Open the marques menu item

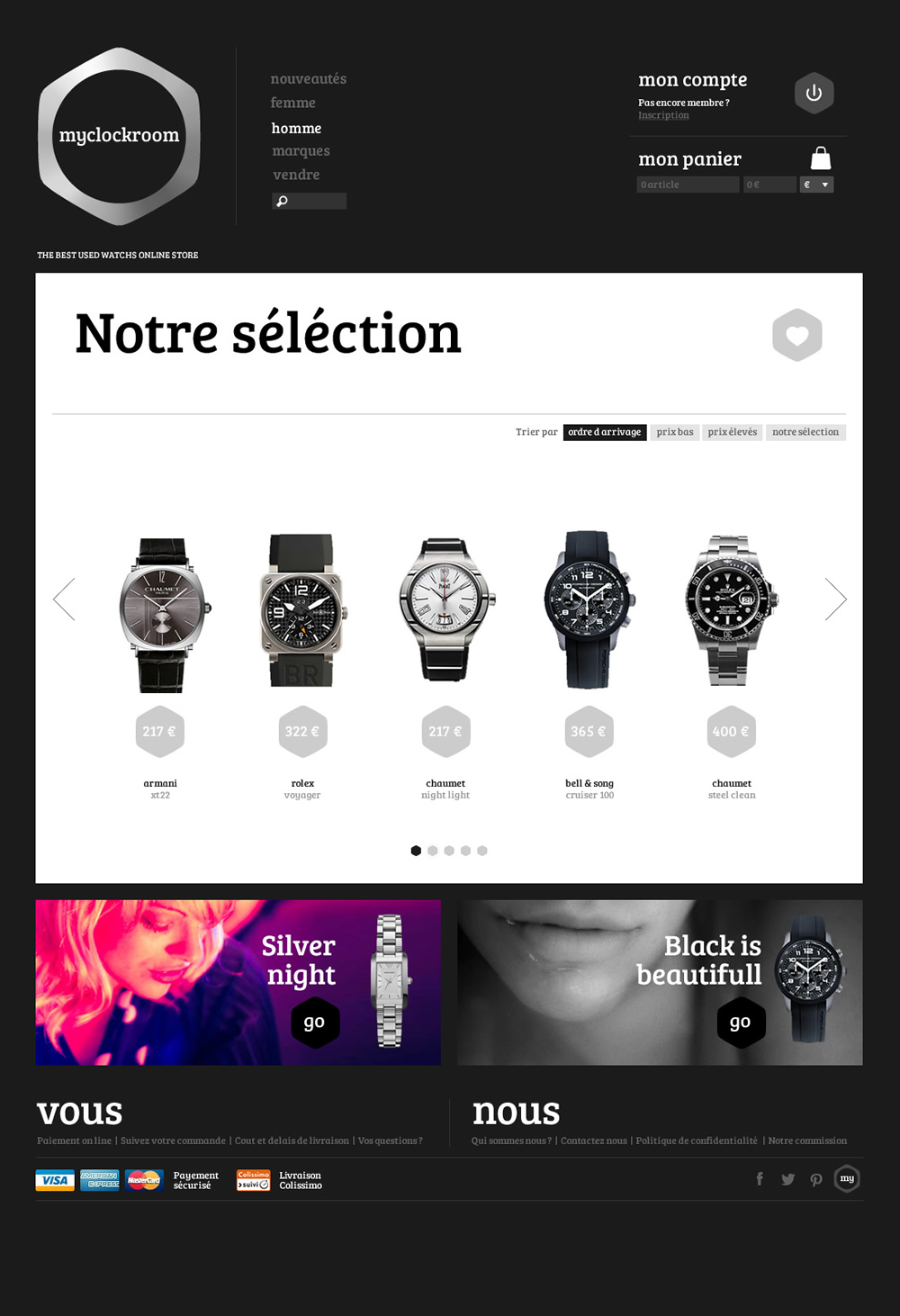click(x=301, y=151)
